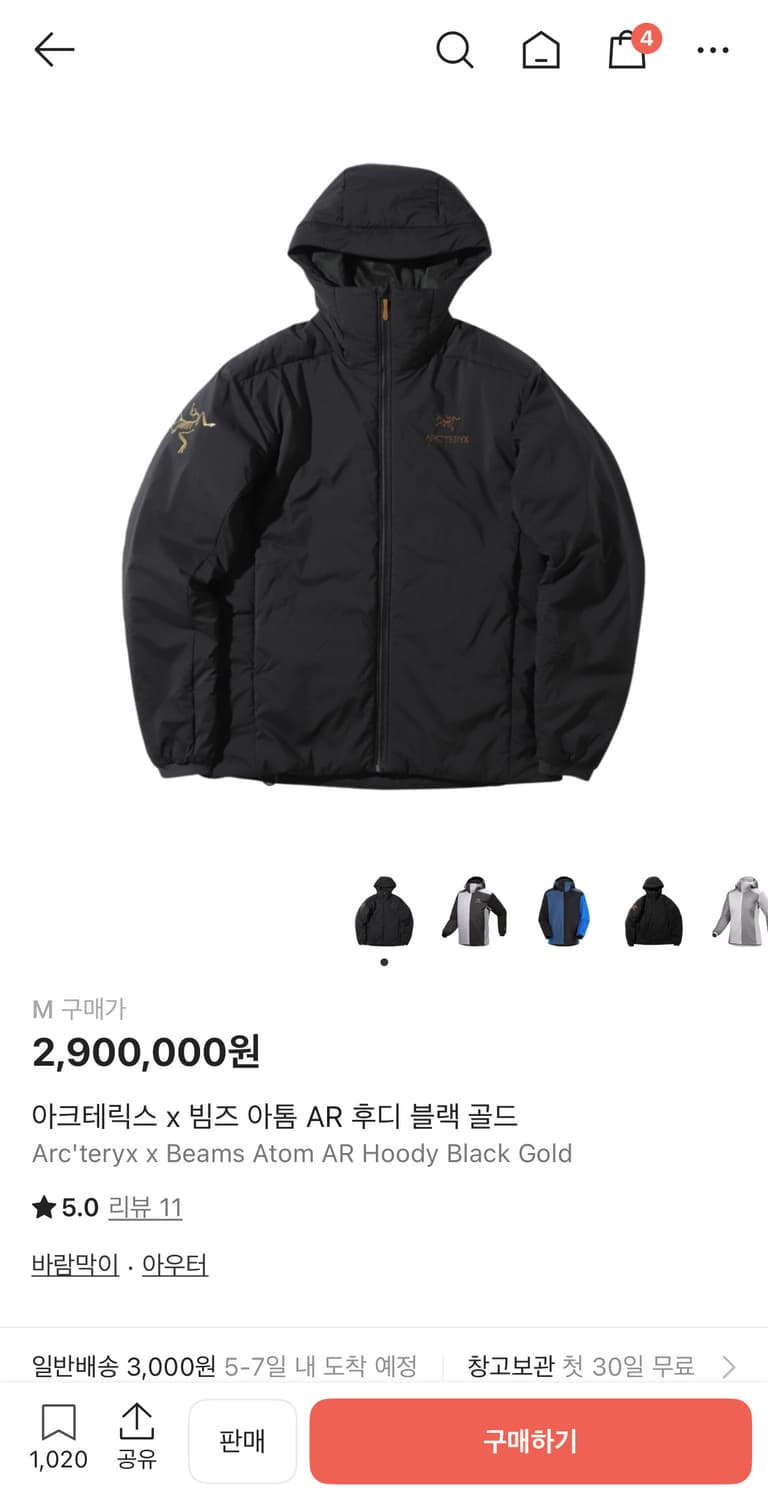Viewport: 768px width, 1500px height.
Task: Tap the 판매 sell button
Action: point(242,1440)
